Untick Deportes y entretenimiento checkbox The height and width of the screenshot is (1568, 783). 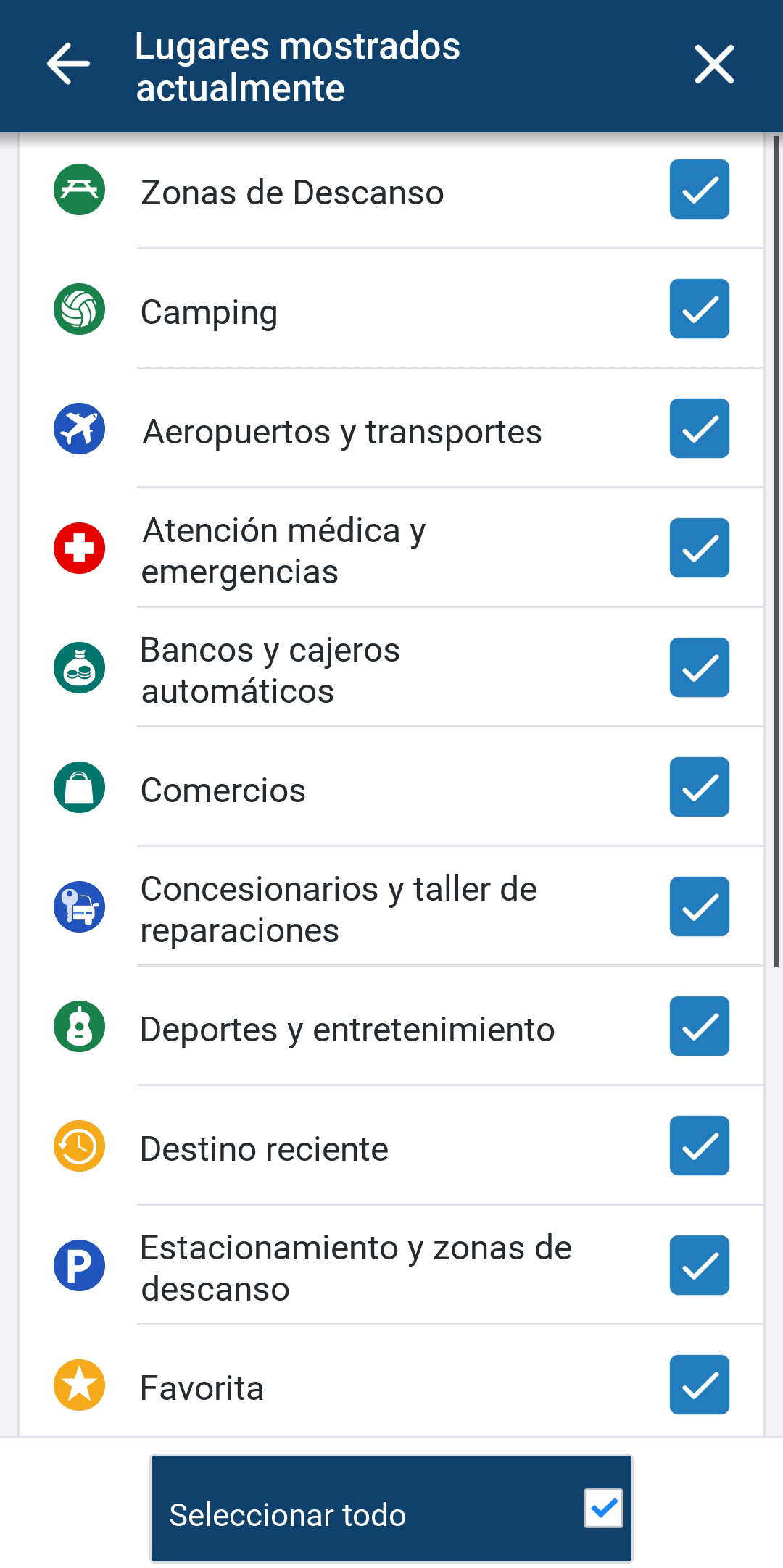699,1027
